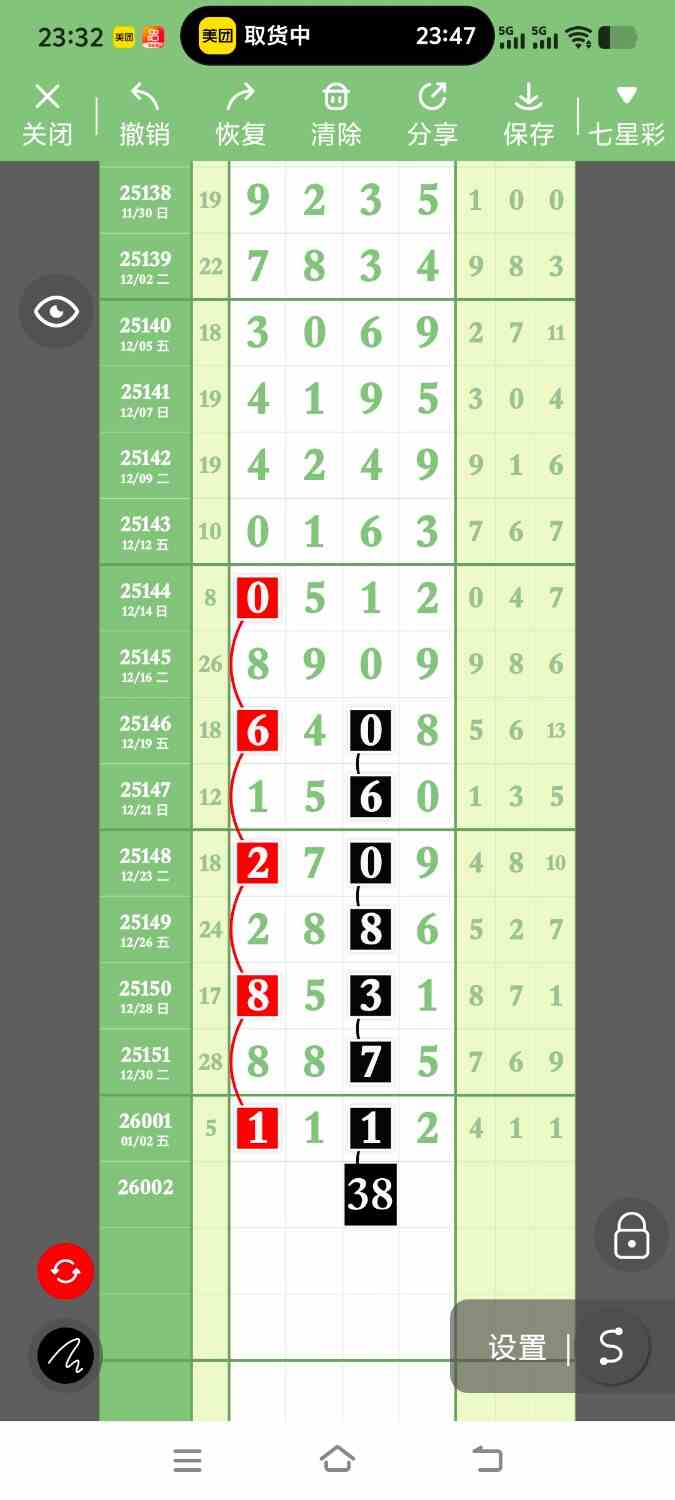Tap the S curve tool button
Image resolution: width=675 pixels, height=1500 pixels.
click(x=611, y=1347)
